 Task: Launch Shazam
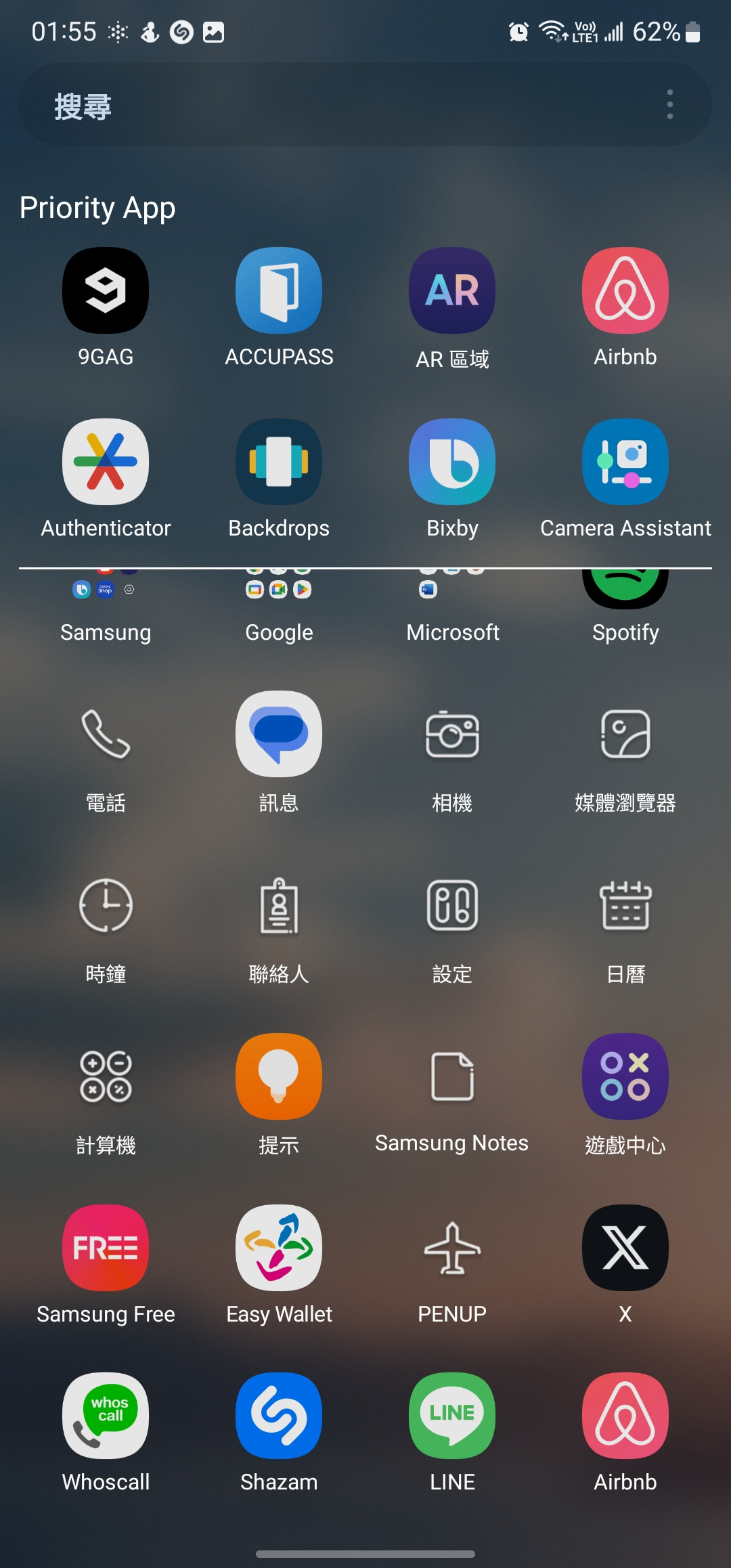click(x=279, y=1416)
